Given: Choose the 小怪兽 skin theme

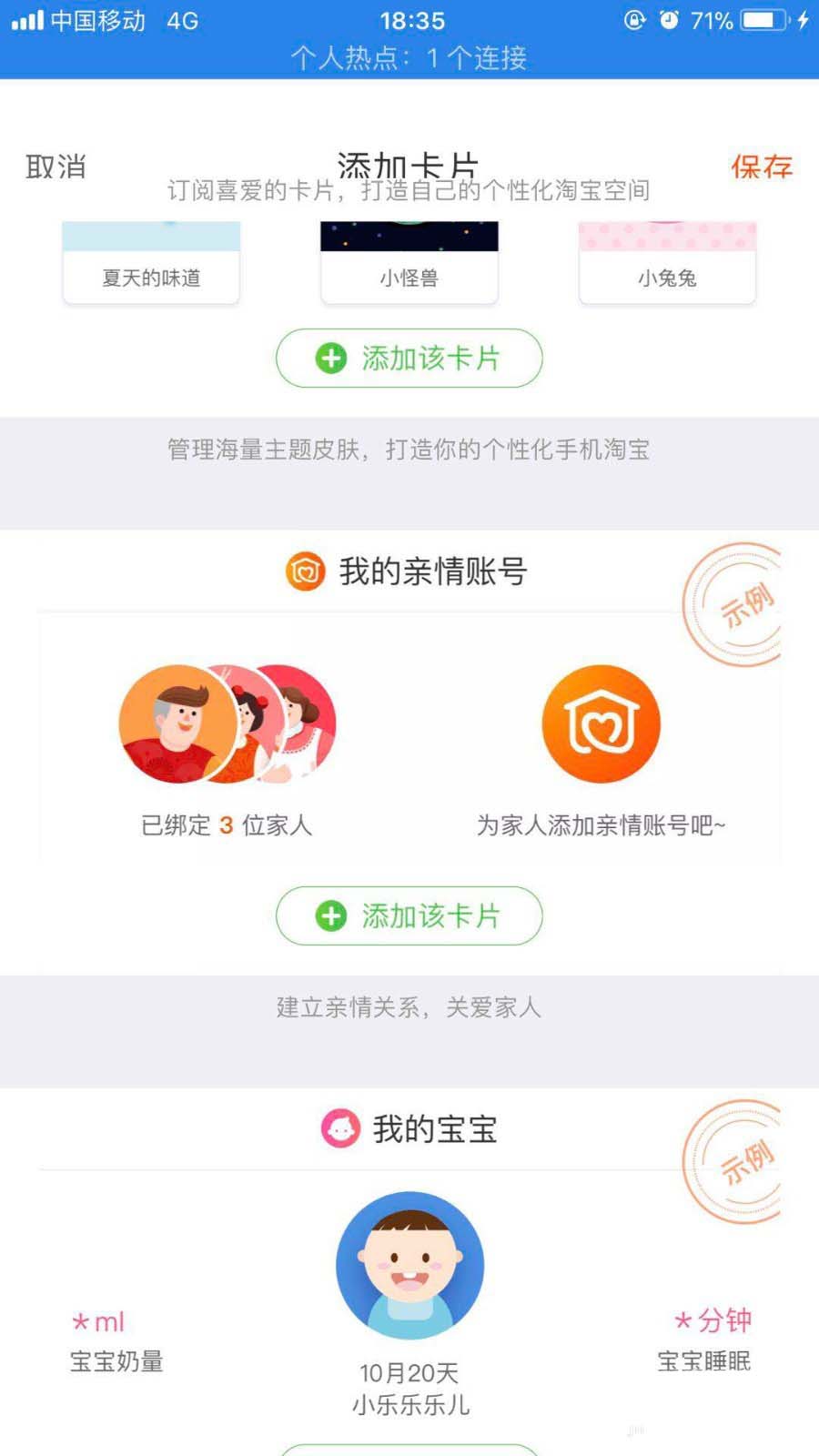Looking at the screenshot, I should click(x=409, y=264).
